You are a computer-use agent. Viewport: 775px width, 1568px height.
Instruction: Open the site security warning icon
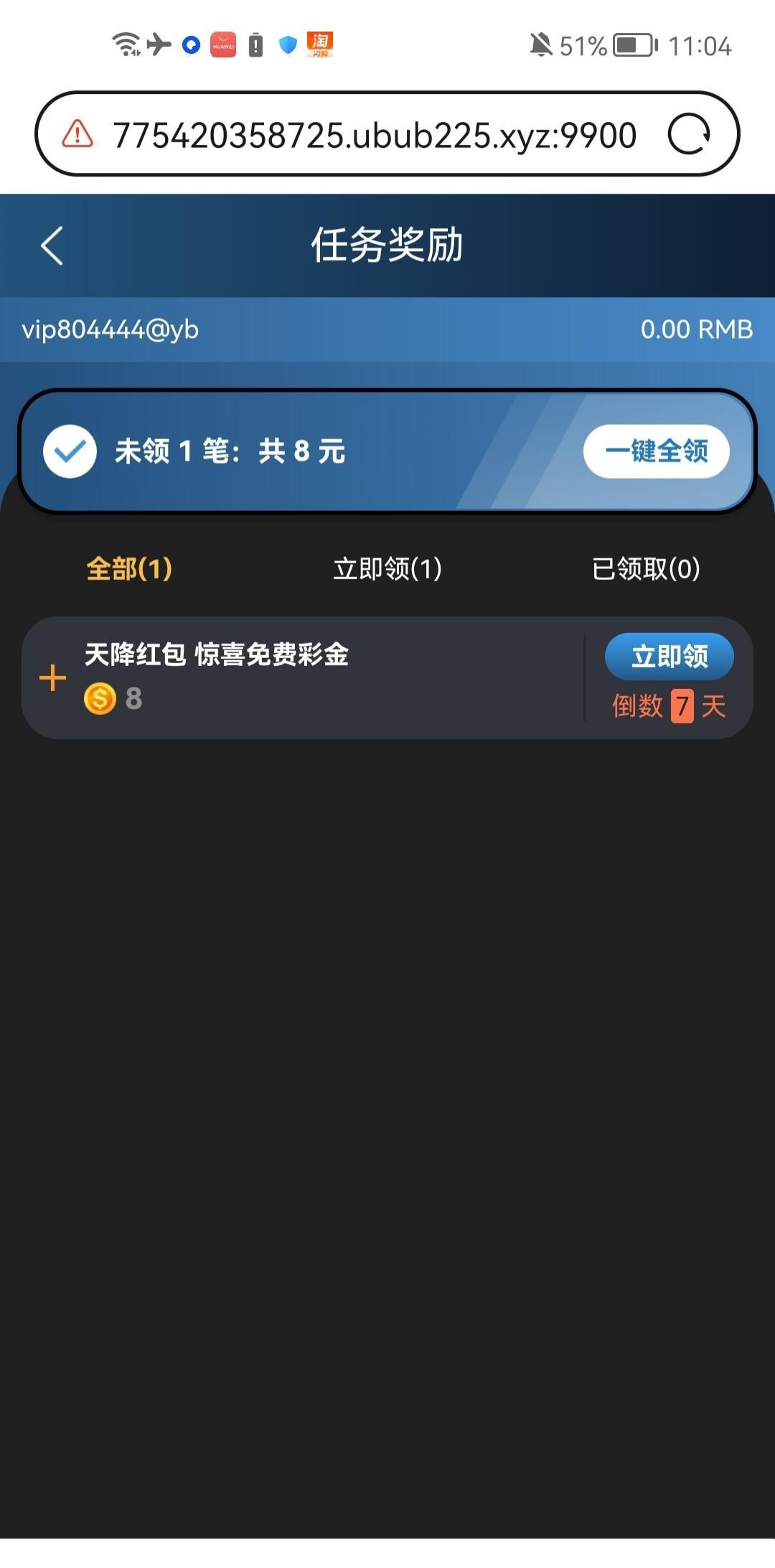[x=77, y=134]
